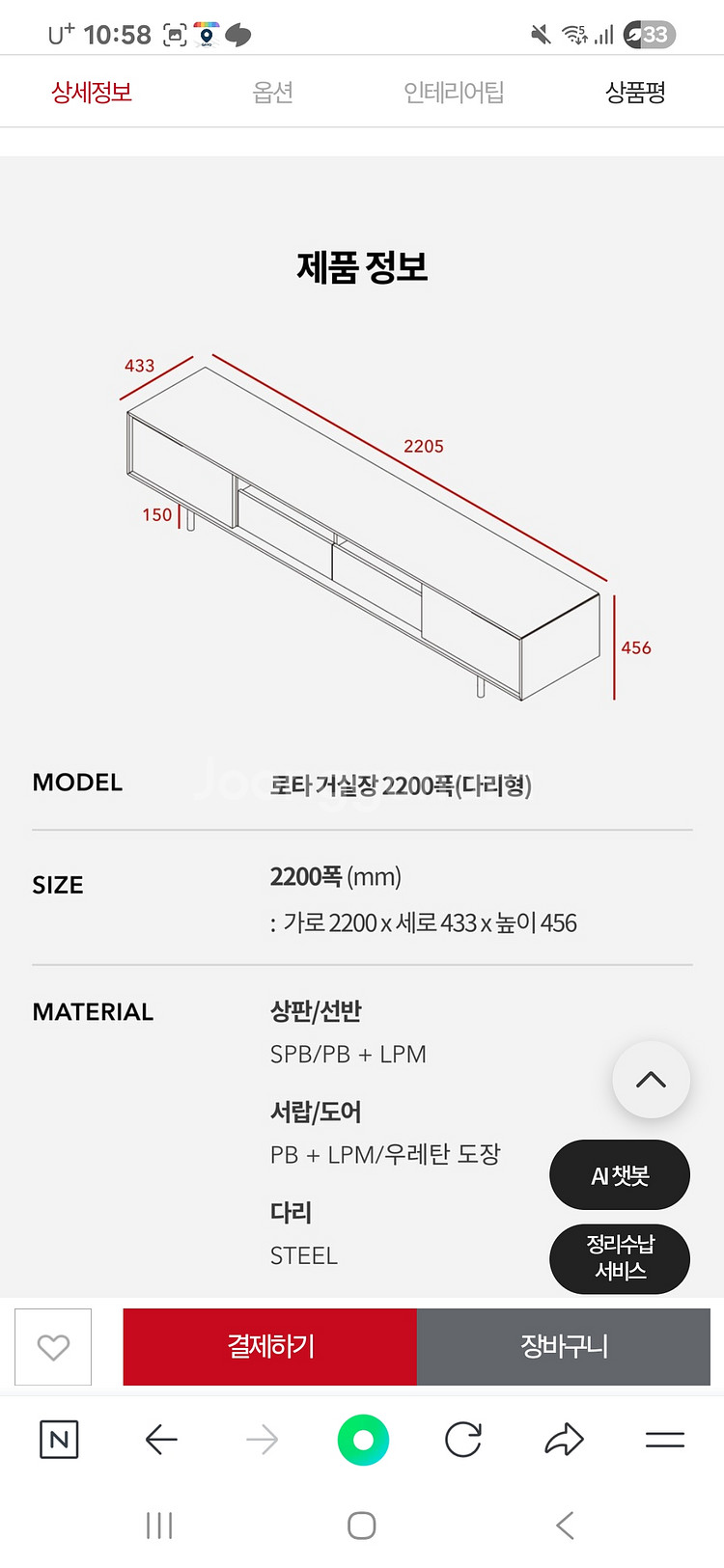Open the 상품평 reviews tab

click(634, 93)
